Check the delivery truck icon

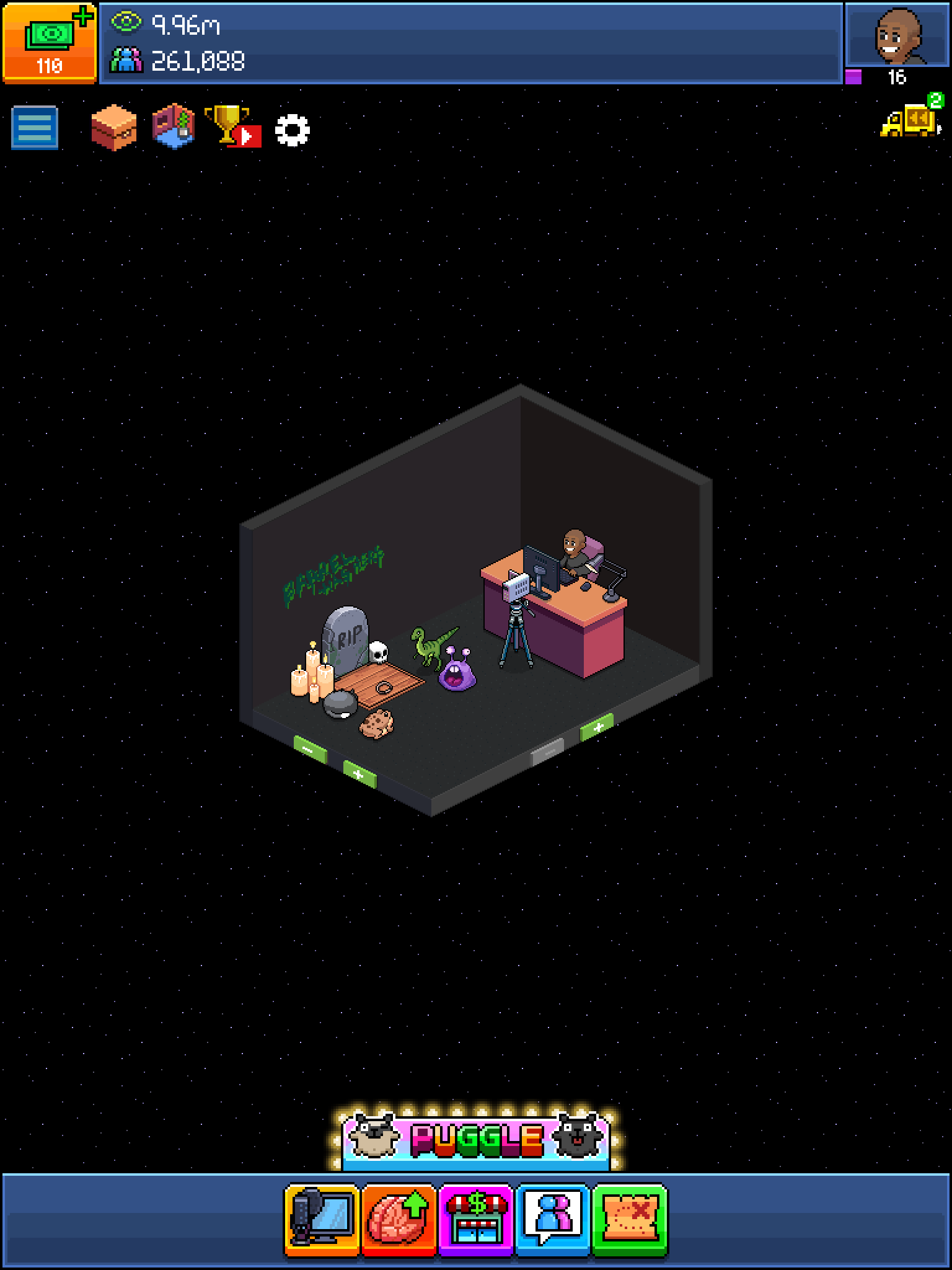pyautogui.click(x=910, y=118)
